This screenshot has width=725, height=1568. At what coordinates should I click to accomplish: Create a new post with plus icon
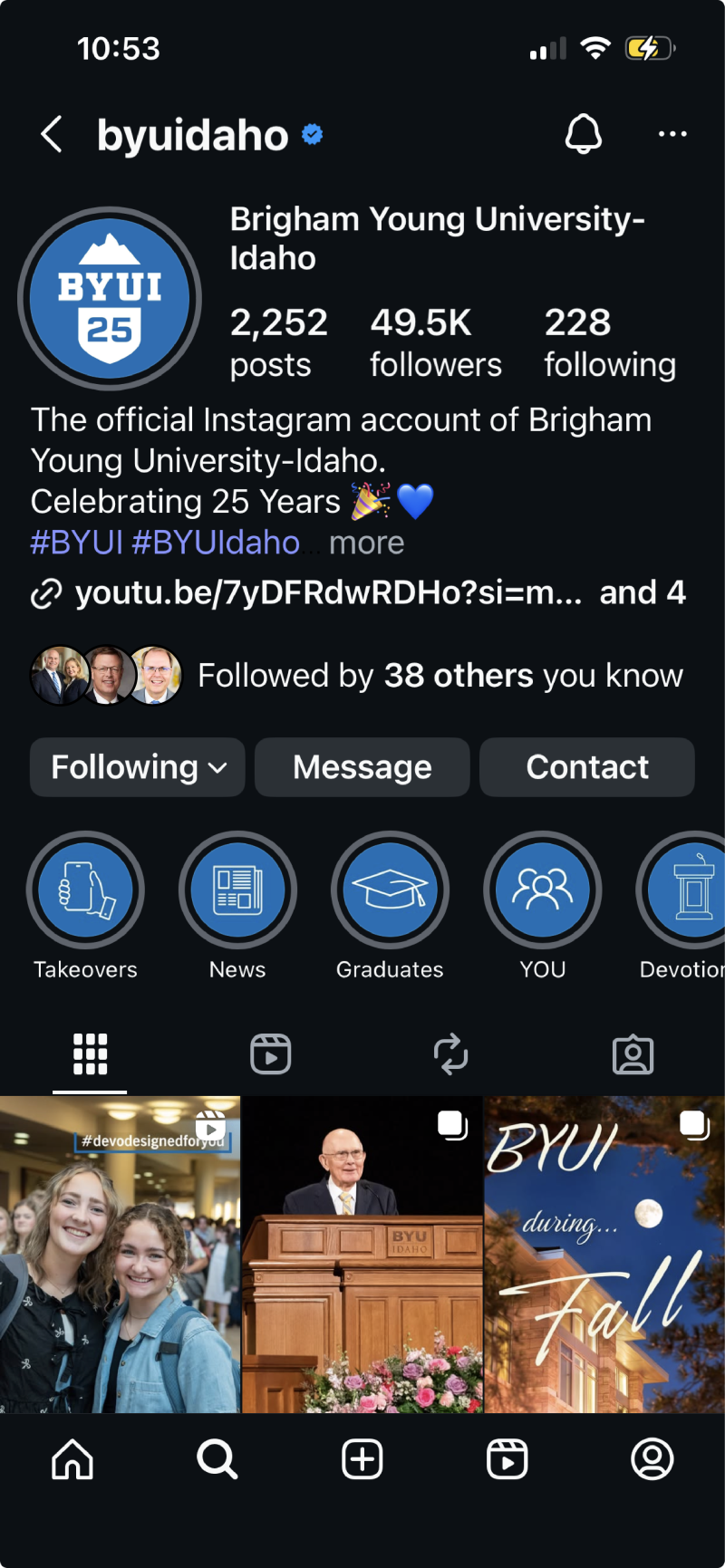[362, 1459]
